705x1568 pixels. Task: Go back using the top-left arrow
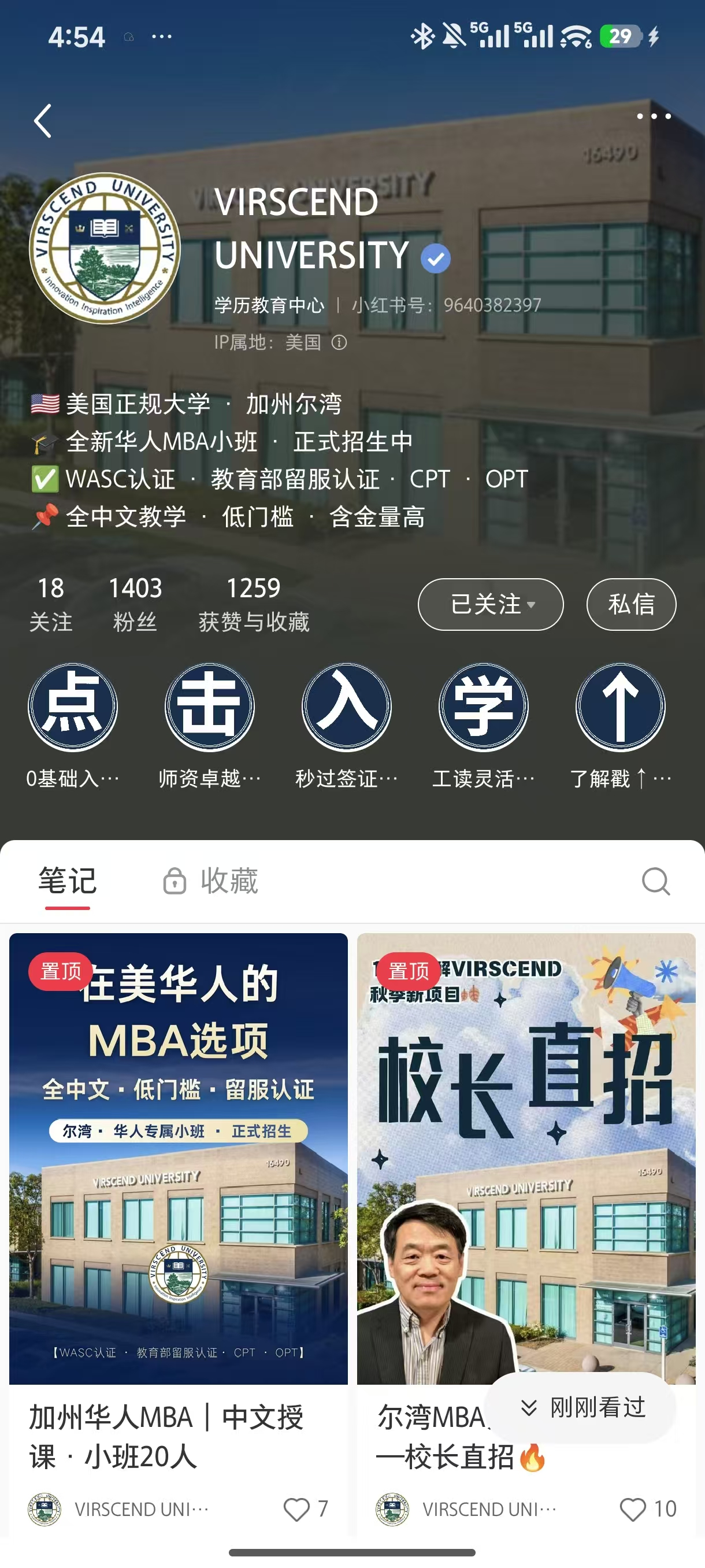(43, 120)
